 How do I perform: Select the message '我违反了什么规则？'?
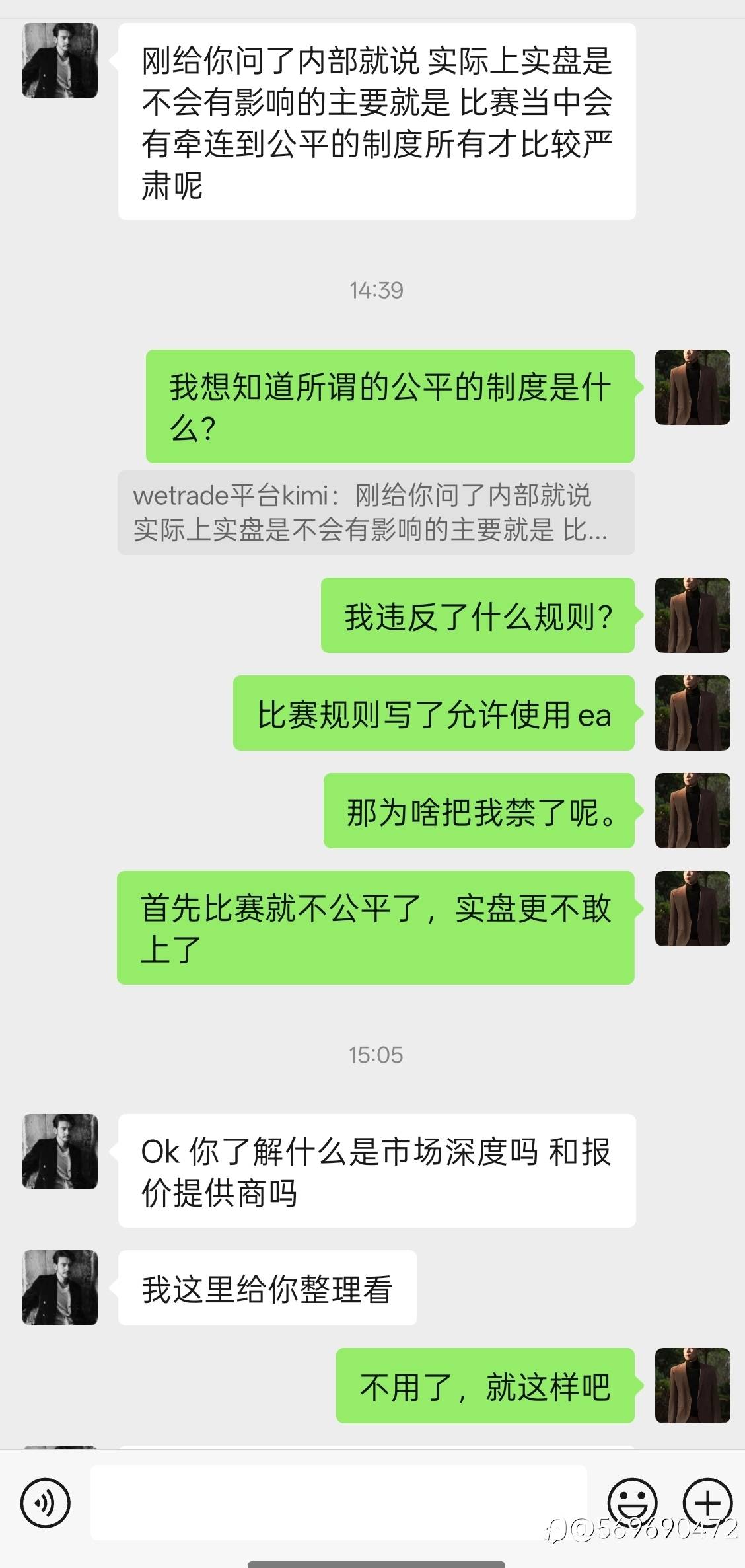(477, 617)
